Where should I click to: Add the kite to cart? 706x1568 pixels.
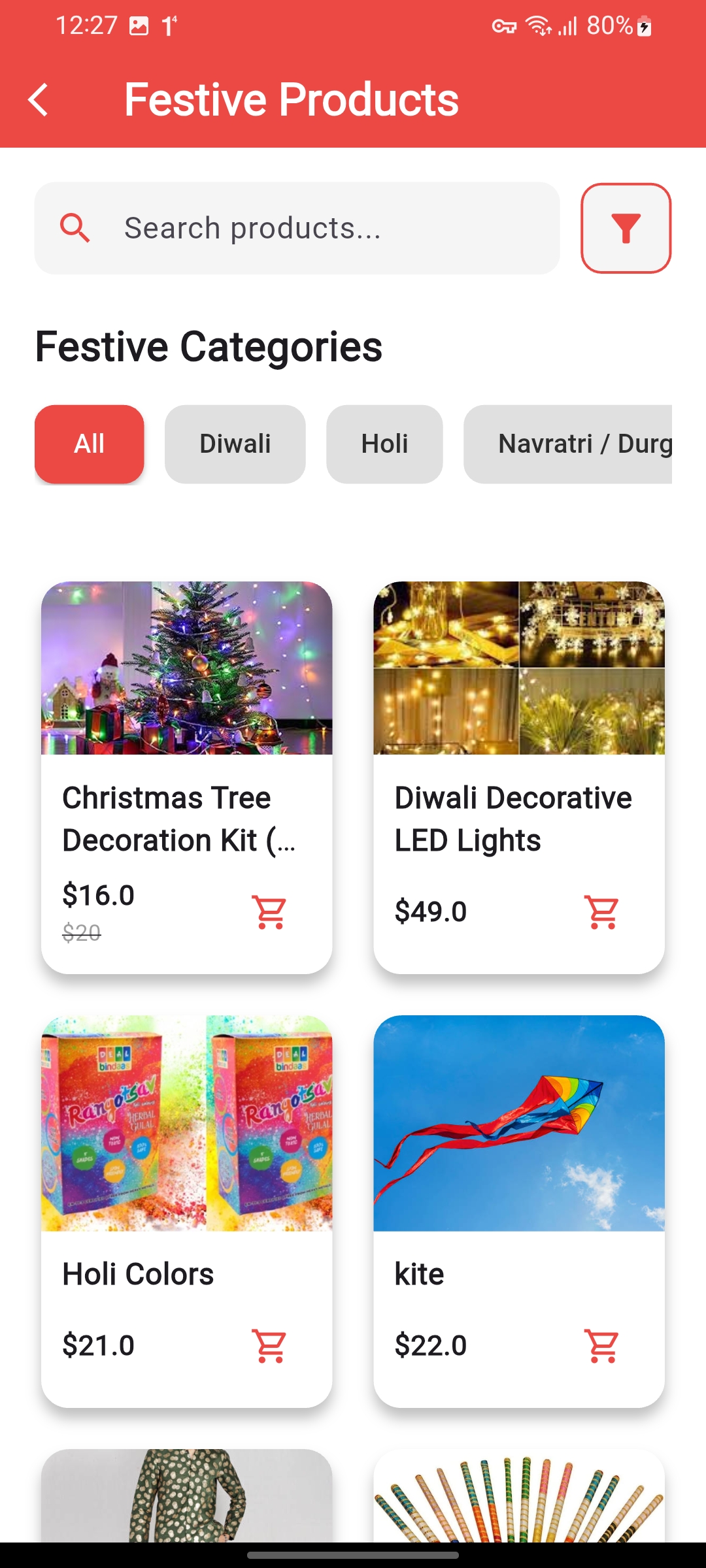point(601,1346)
